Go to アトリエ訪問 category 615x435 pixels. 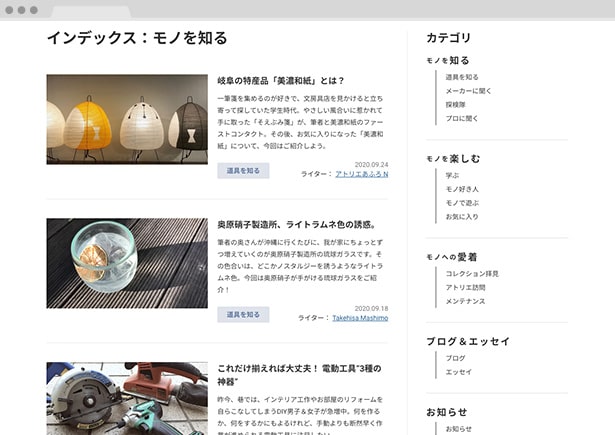click(x=465, y=287)
